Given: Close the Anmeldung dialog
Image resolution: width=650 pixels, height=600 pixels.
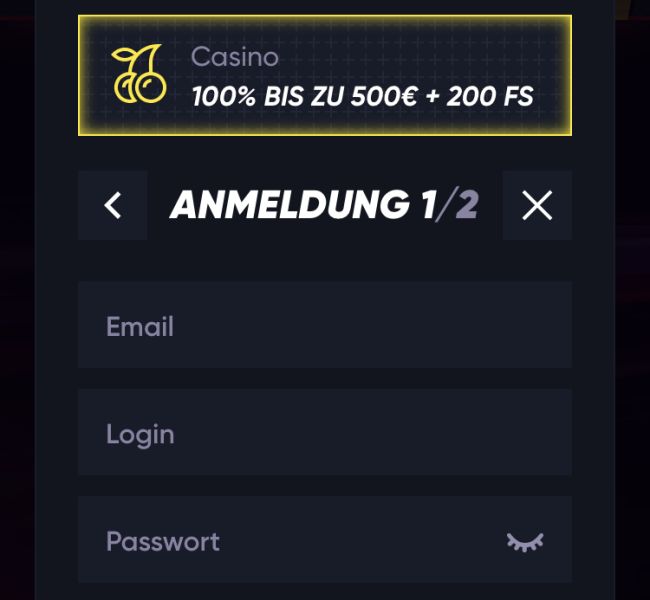Looking at the screenshot, I should [537, 206].
